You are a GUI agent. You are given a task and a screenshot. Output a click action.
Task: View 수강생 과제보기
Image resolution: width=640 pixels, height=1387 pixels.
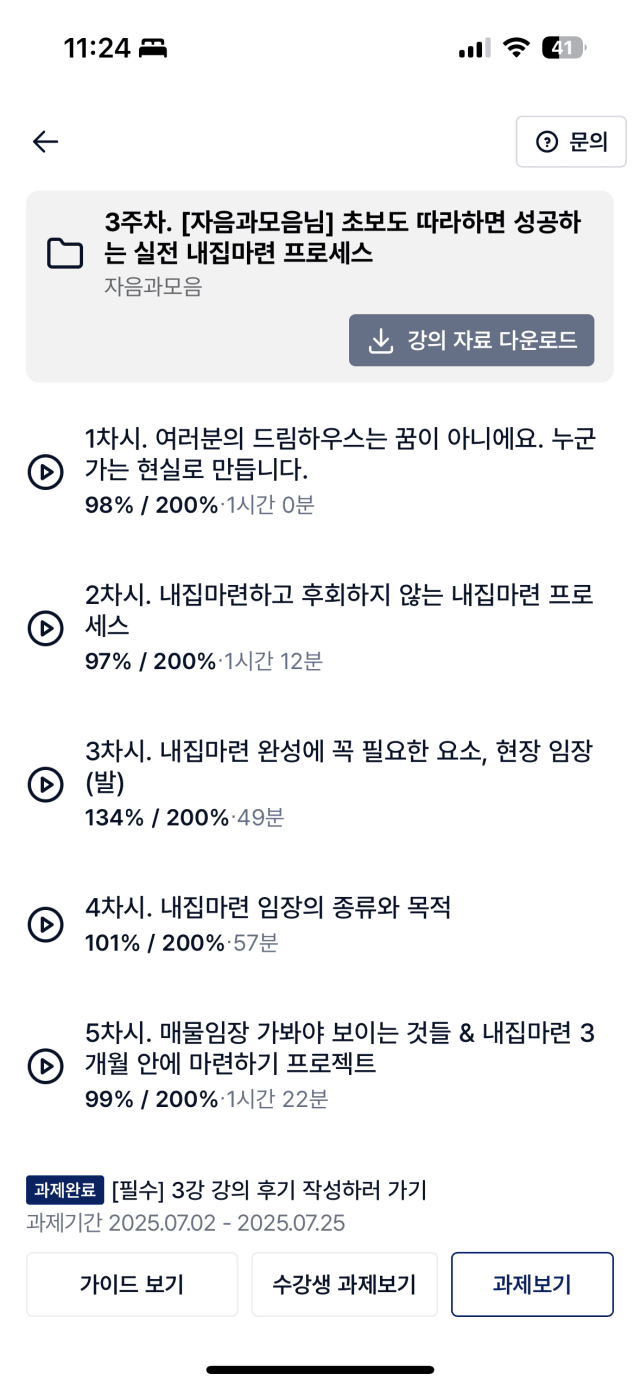344,1285
